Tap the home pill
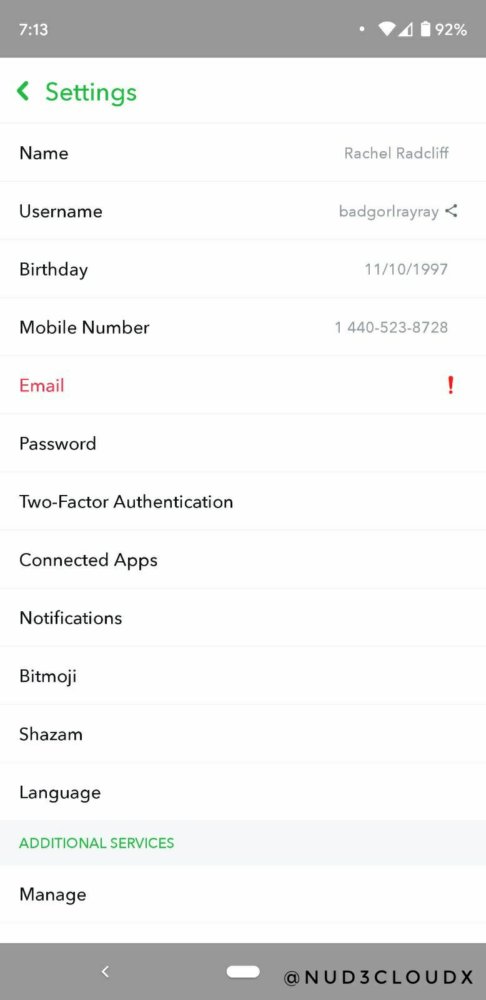Screen dimensions: 486x1000 pos(243,972)
